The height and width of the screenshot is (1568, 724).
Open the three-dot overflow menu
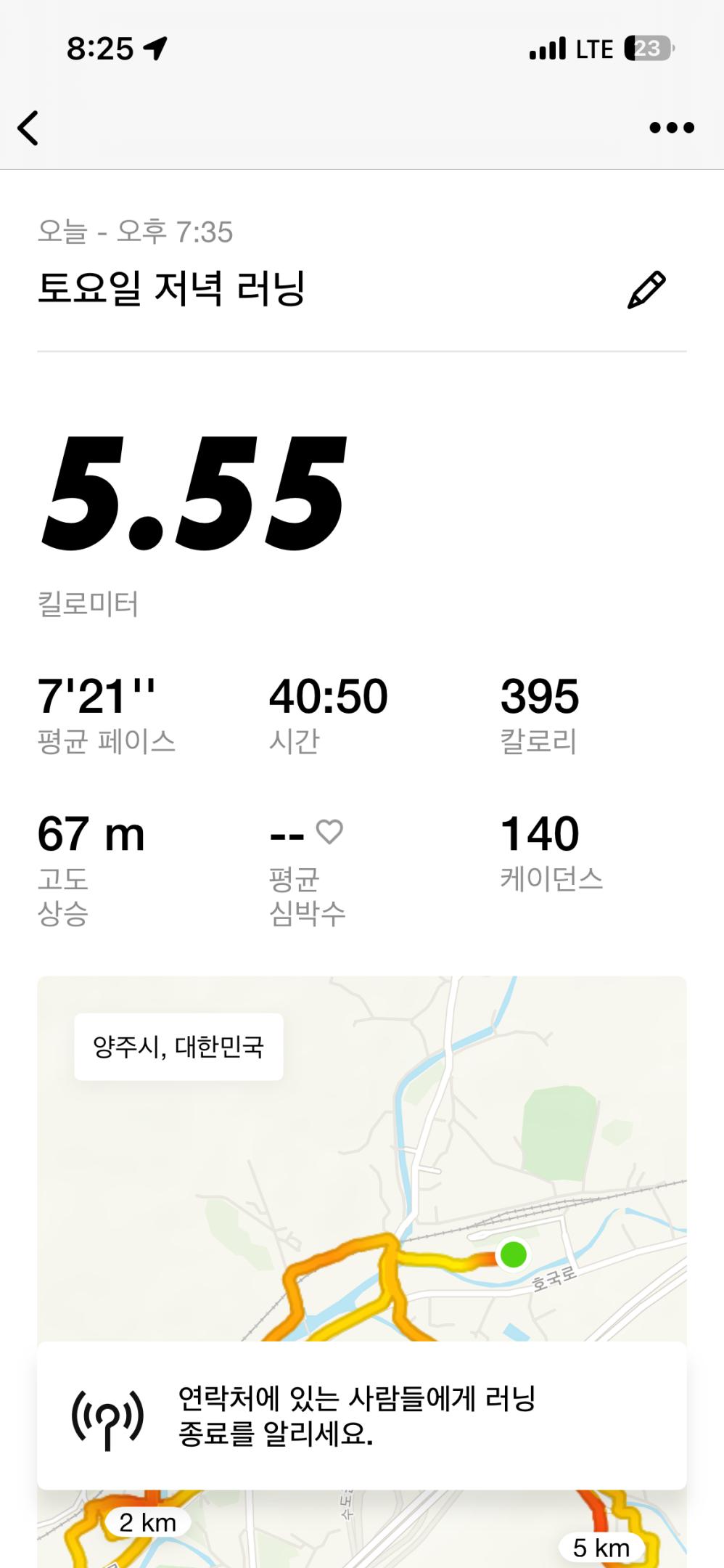pos(671,128)
